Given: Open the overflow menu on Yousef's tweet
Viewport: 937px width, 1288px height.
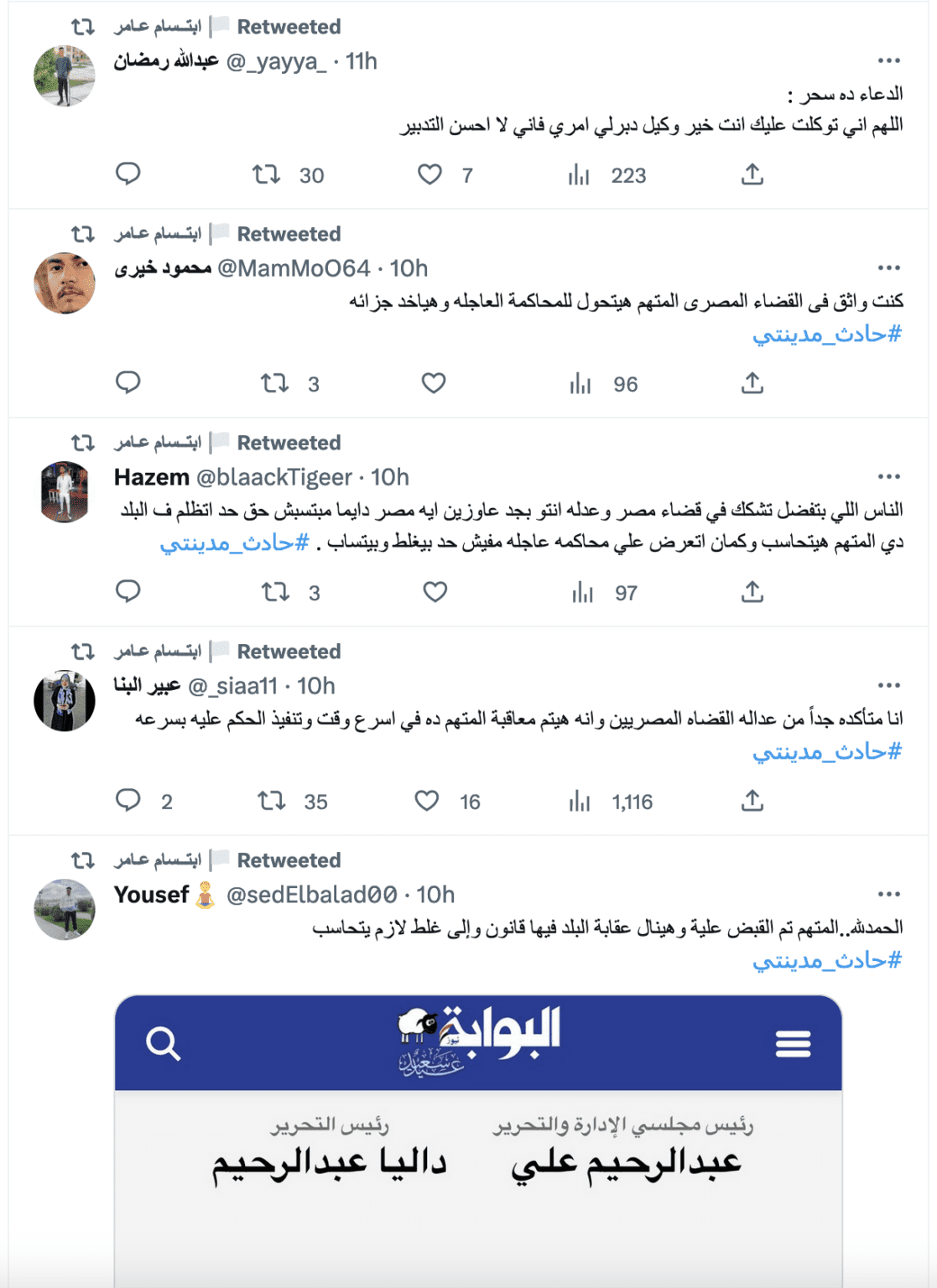Looking at the screenshot, I should pyautogui.click(x=888, y=895).
